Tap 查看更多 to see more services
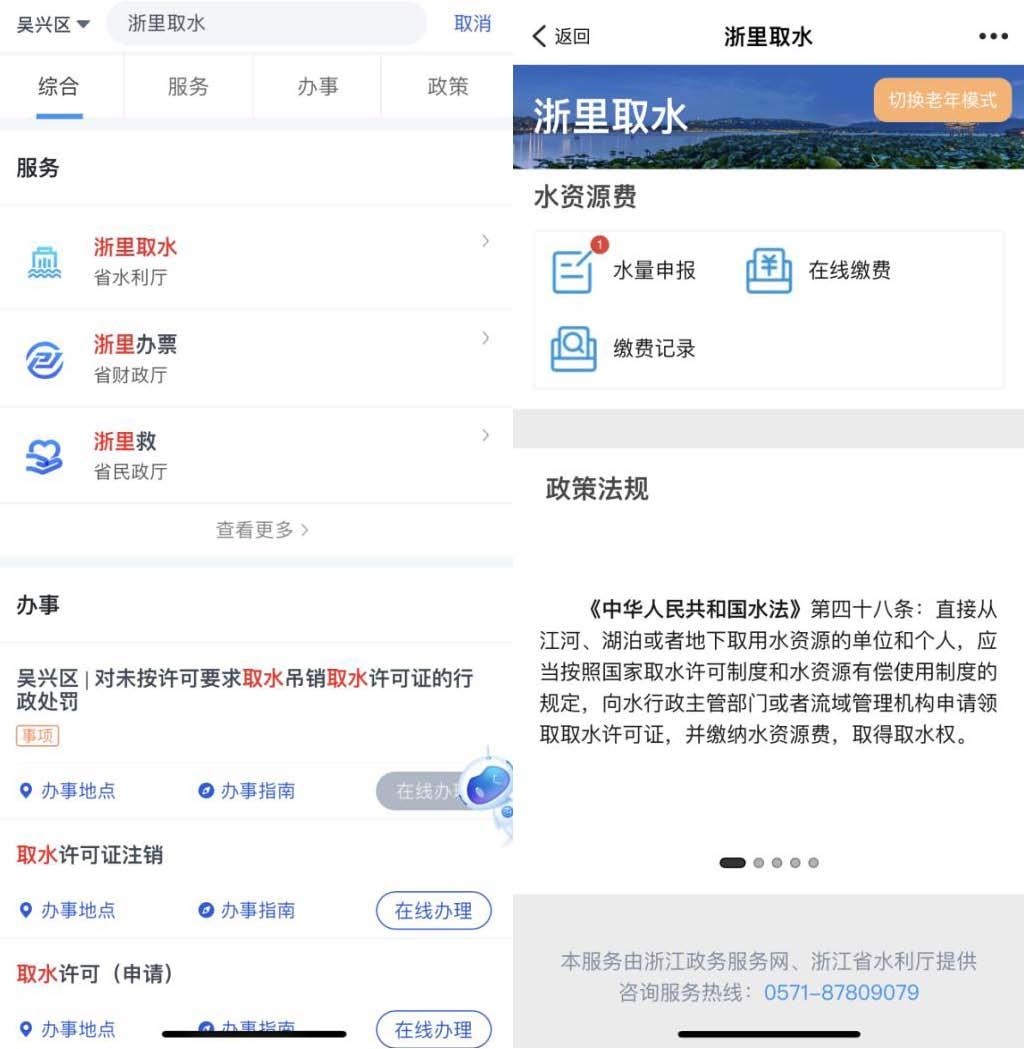Screen dimensions: 1024x1049 click(262, 530)
